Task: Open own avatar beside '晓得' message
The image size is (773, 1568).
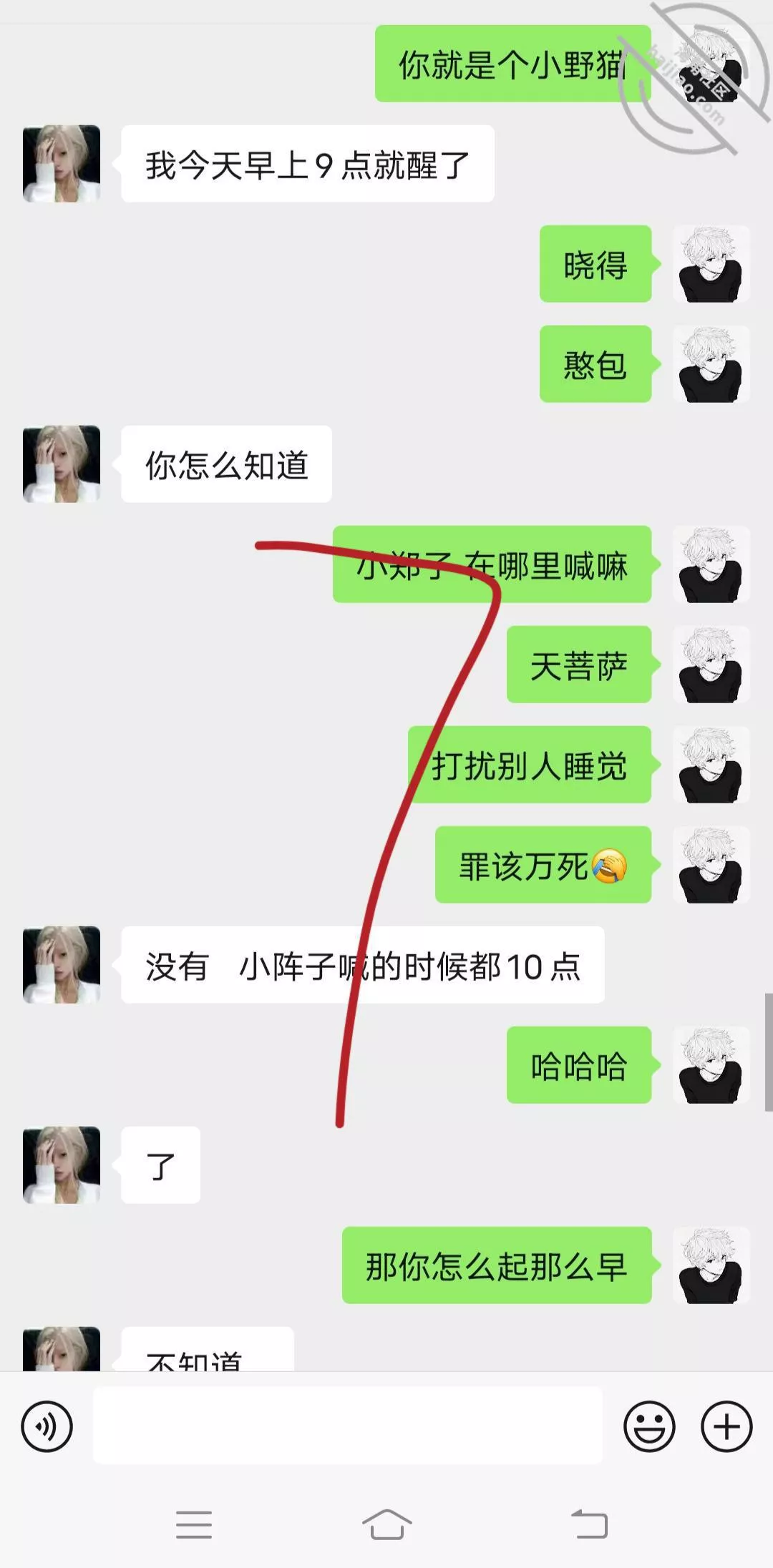Action: (711, 264)
